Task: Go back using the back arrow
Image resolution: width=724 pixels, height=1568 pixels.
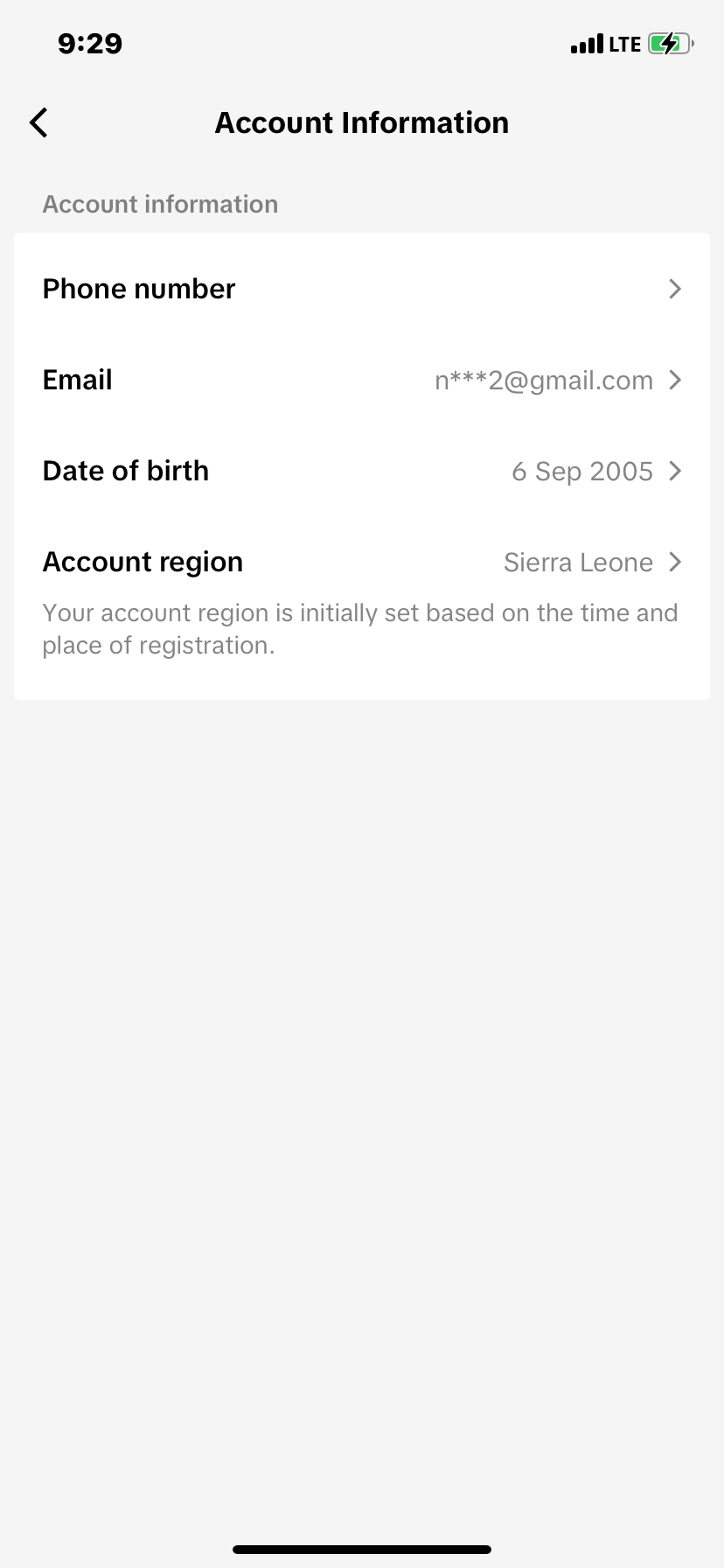Action: (x=38, y=122)
